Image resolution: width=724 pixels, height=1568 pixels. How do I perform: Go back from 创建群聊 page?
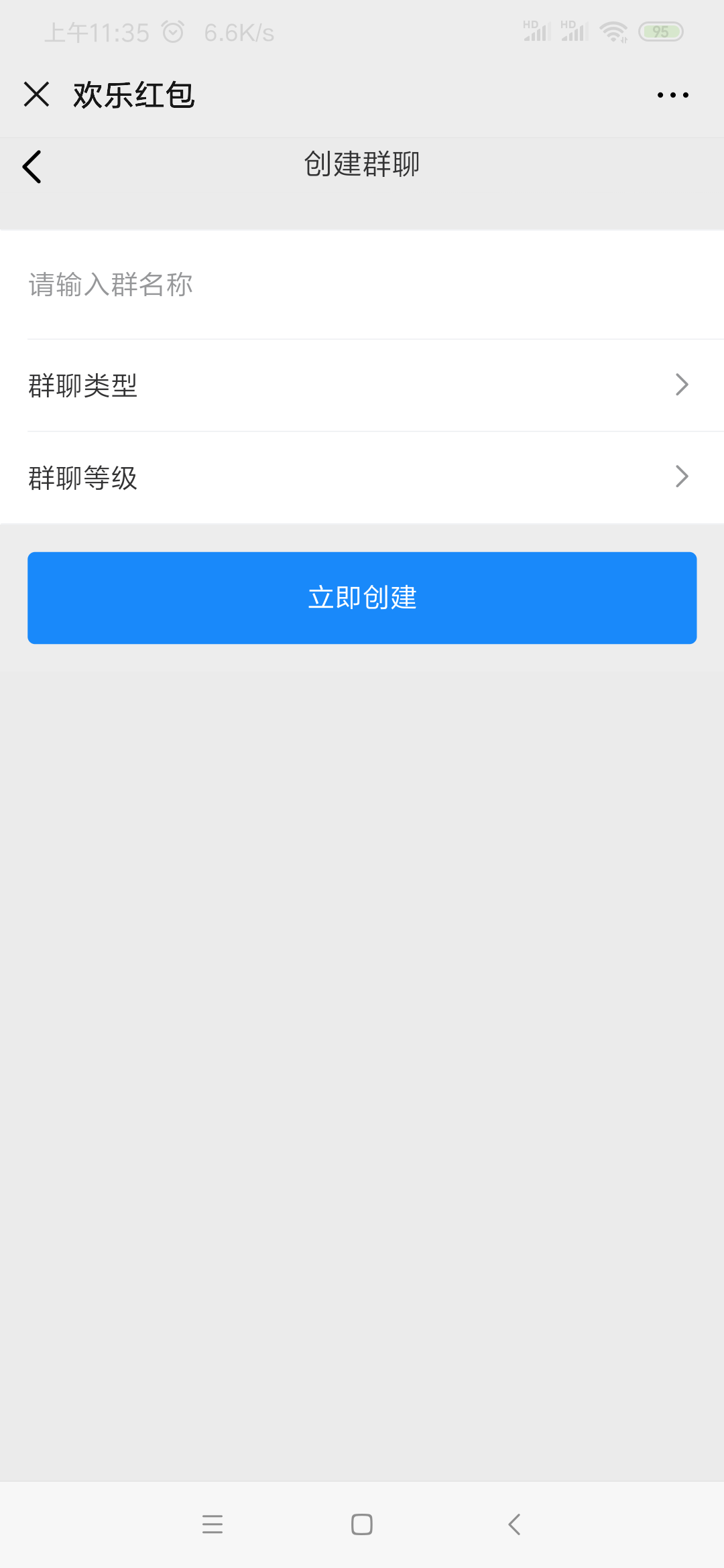coord(32,167)
